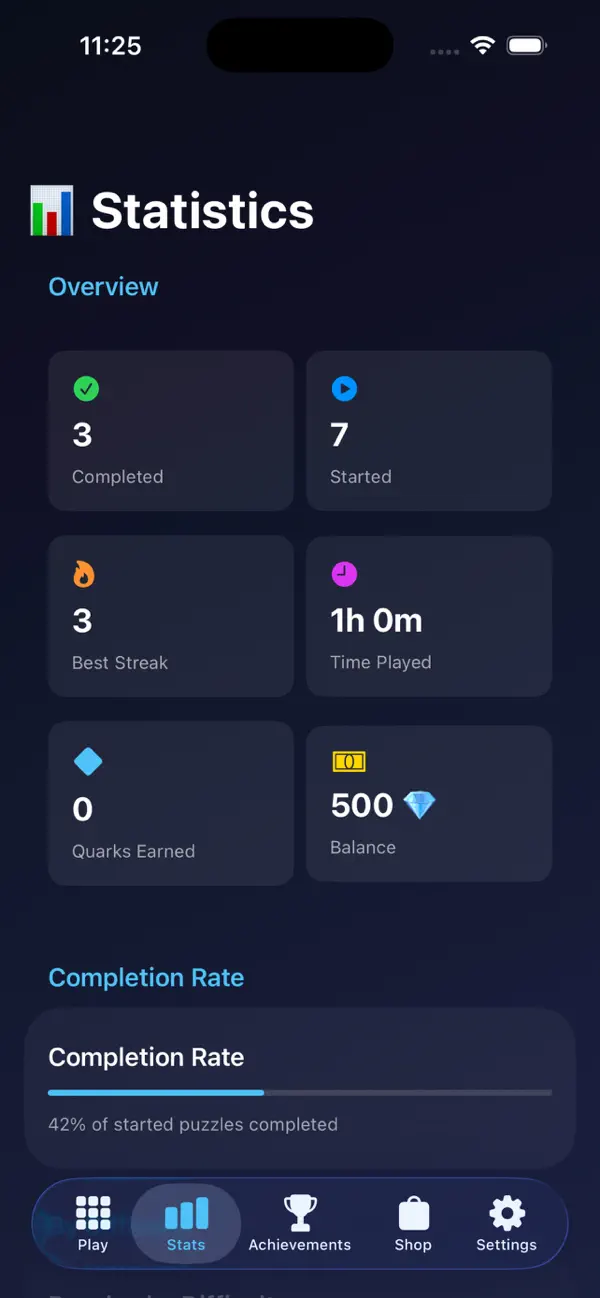This screenshot has width=600, height=1298.
Task: Switch to the Play tab
Action: click(93, 1223)
